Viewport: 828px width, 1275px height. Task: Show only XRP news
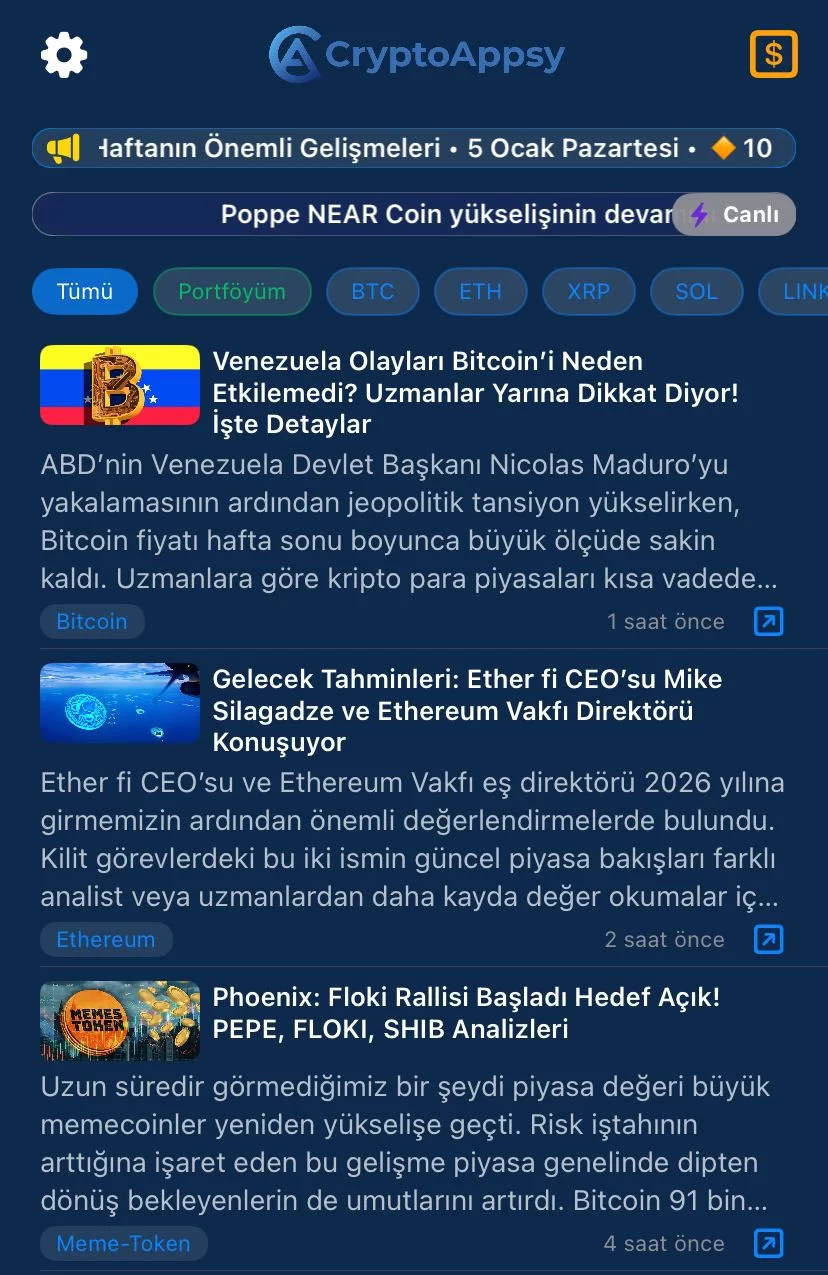[x=588, y=292]
